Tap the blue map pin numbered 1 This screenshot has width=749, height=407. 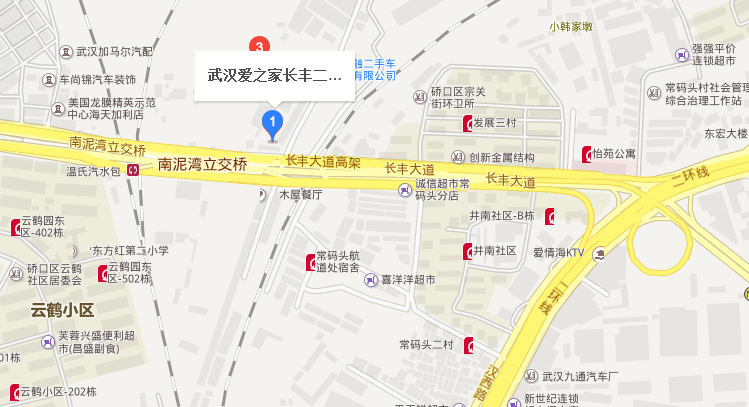[x=272, y=123]
